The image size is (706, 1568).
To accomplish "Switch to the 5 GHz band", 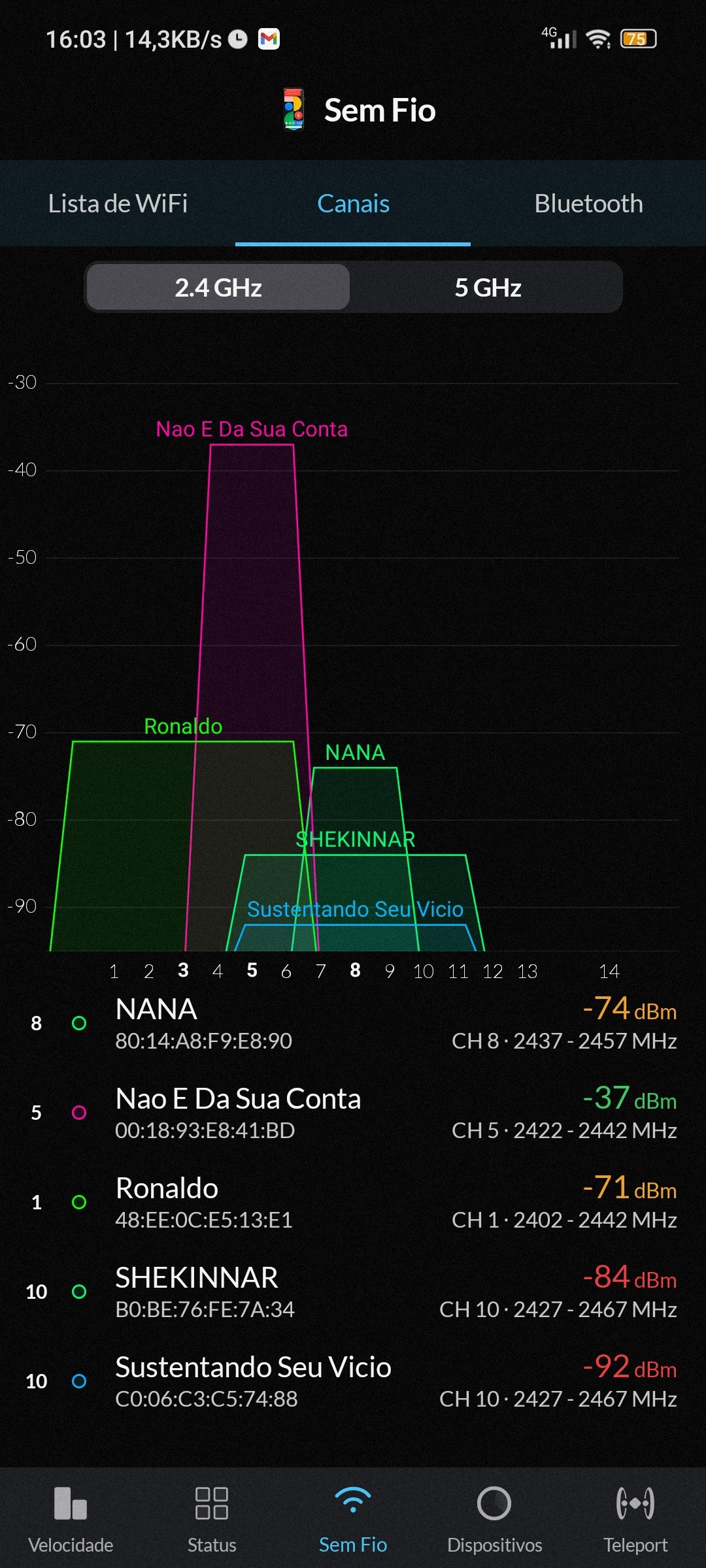I will (488, 287).
